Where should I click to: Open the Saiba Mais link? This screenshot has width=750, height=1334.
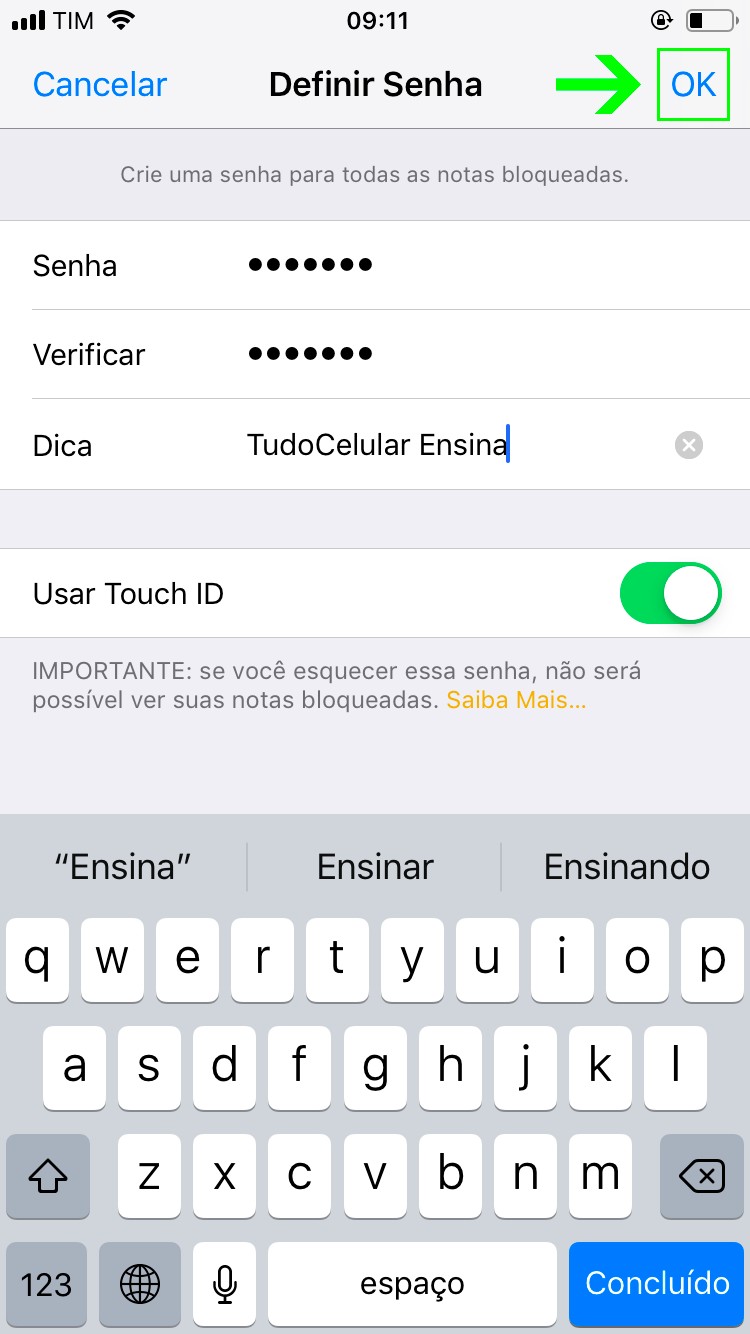tap(516, 701)
